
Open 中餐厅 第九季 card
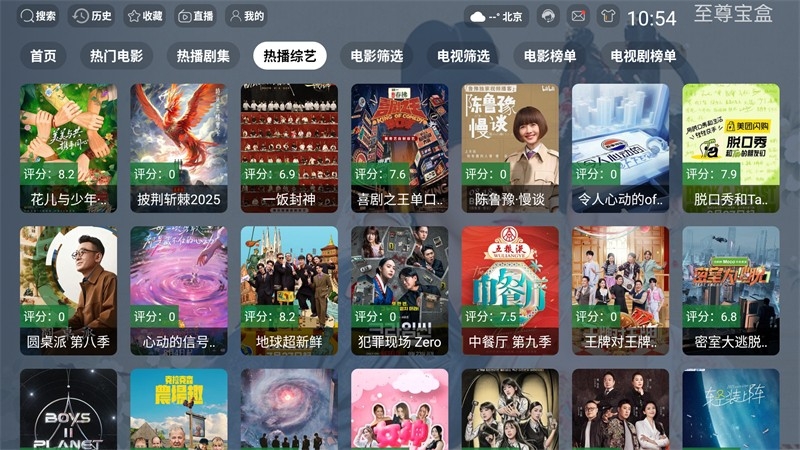click(x=510, y=290)
